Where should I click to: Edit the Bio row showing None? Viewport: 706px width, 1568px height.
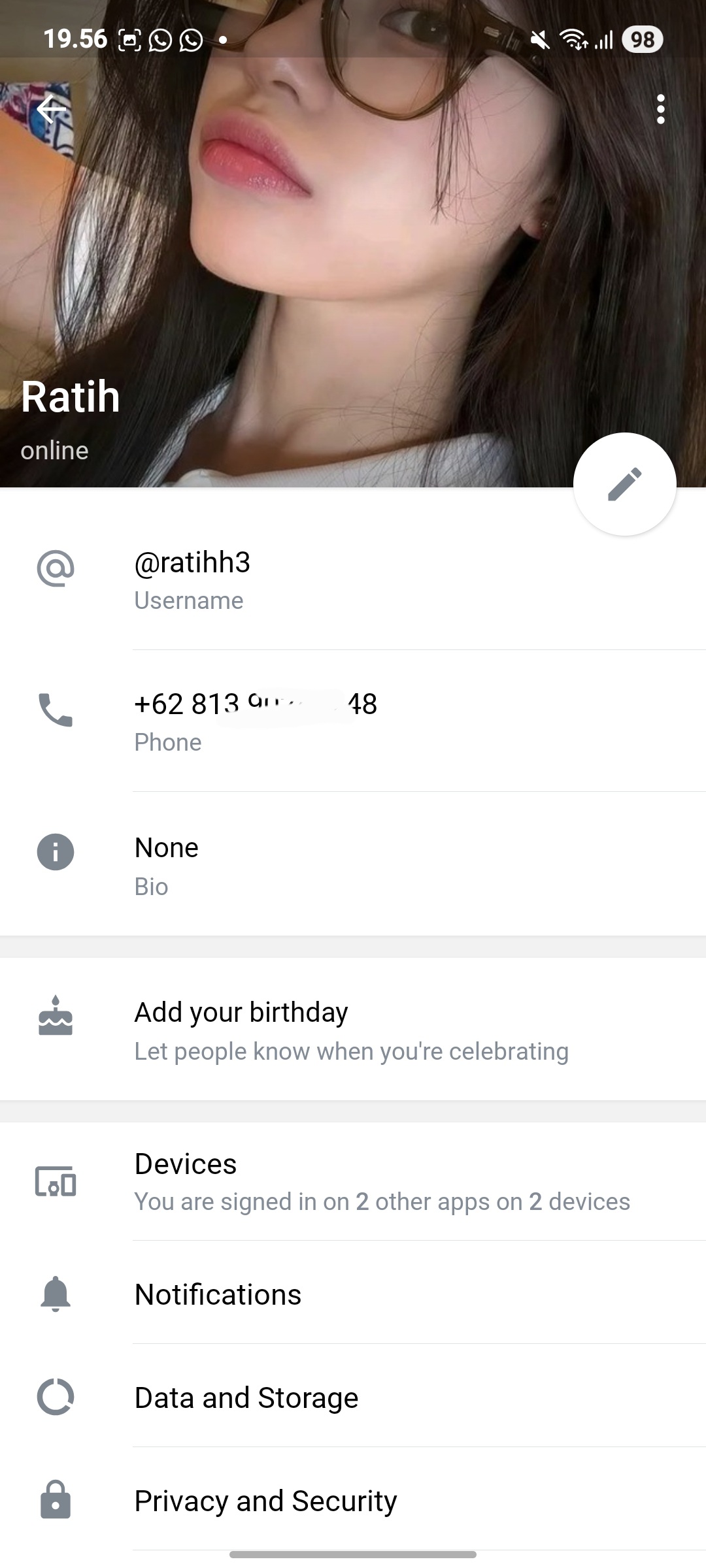353,865
